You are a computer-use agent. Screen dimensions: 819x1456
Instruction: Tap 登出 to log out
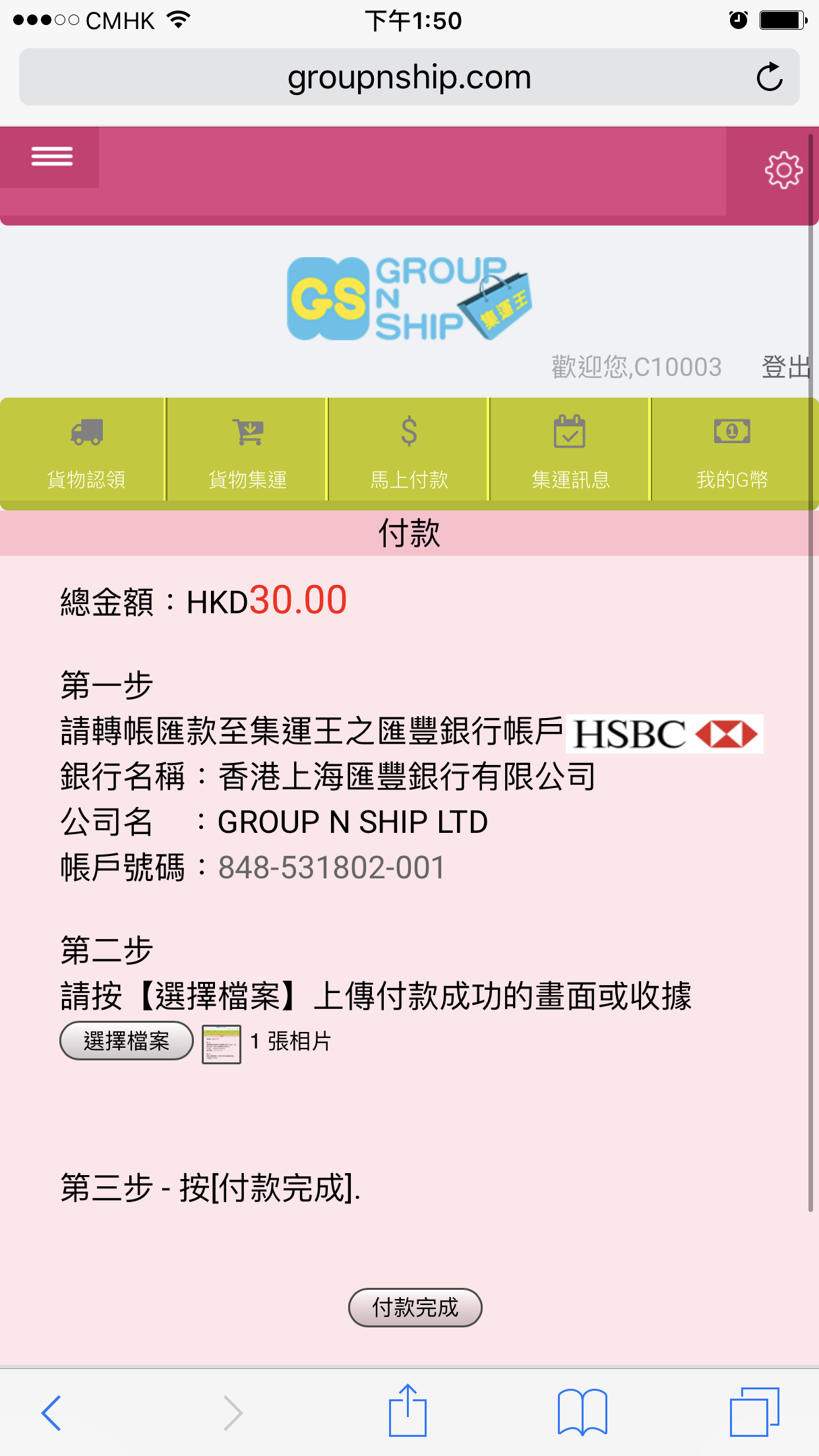[786, 367]
